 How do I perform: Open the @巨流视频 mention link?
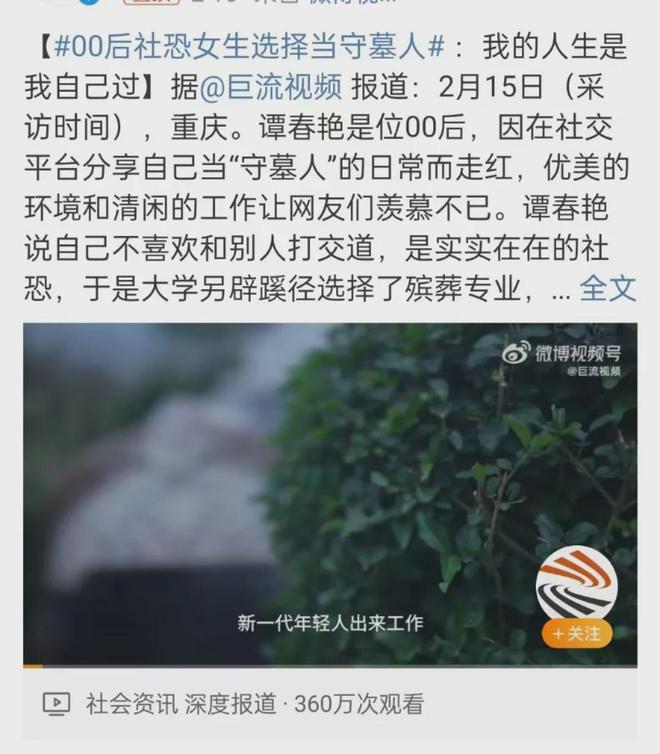[270, 89]
